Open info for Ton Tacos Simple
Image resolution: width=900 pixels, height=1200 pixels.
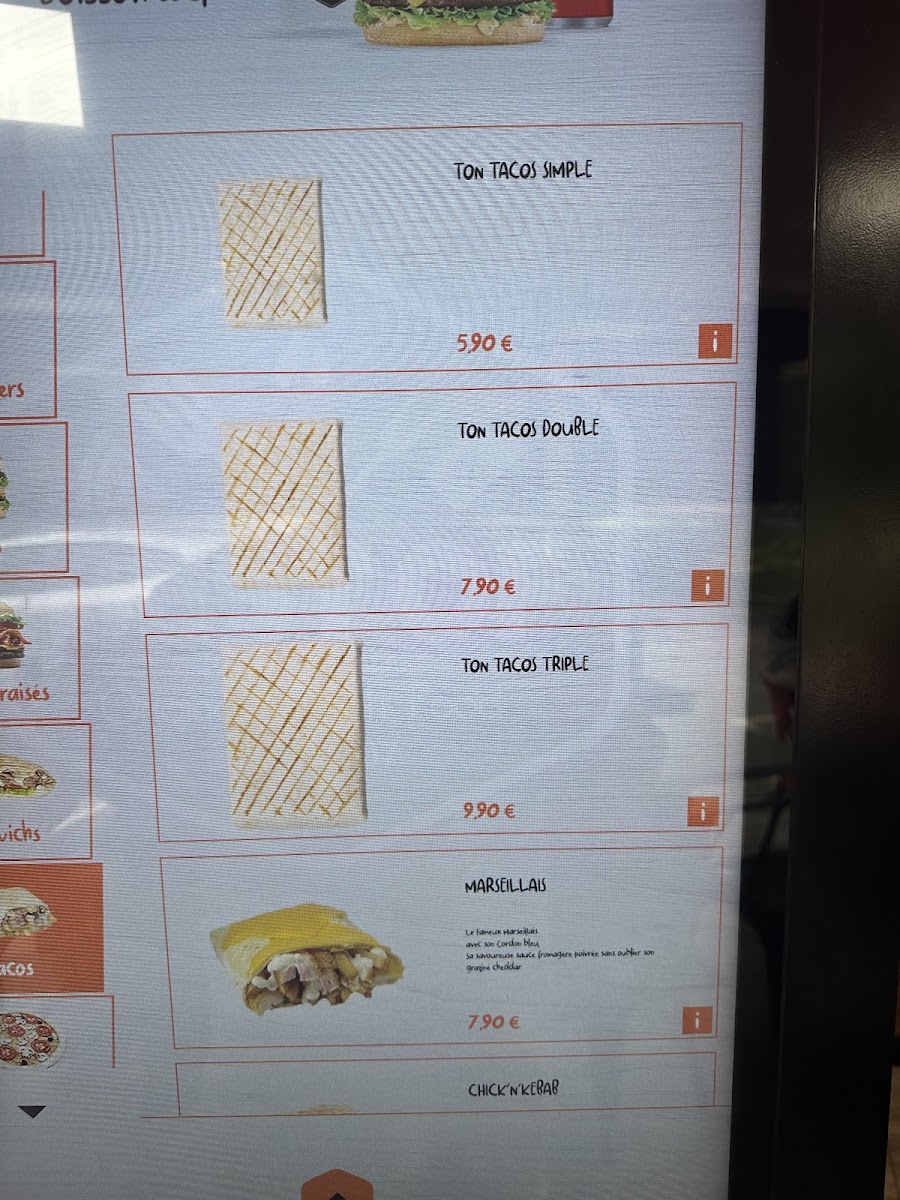click(715, 341)
